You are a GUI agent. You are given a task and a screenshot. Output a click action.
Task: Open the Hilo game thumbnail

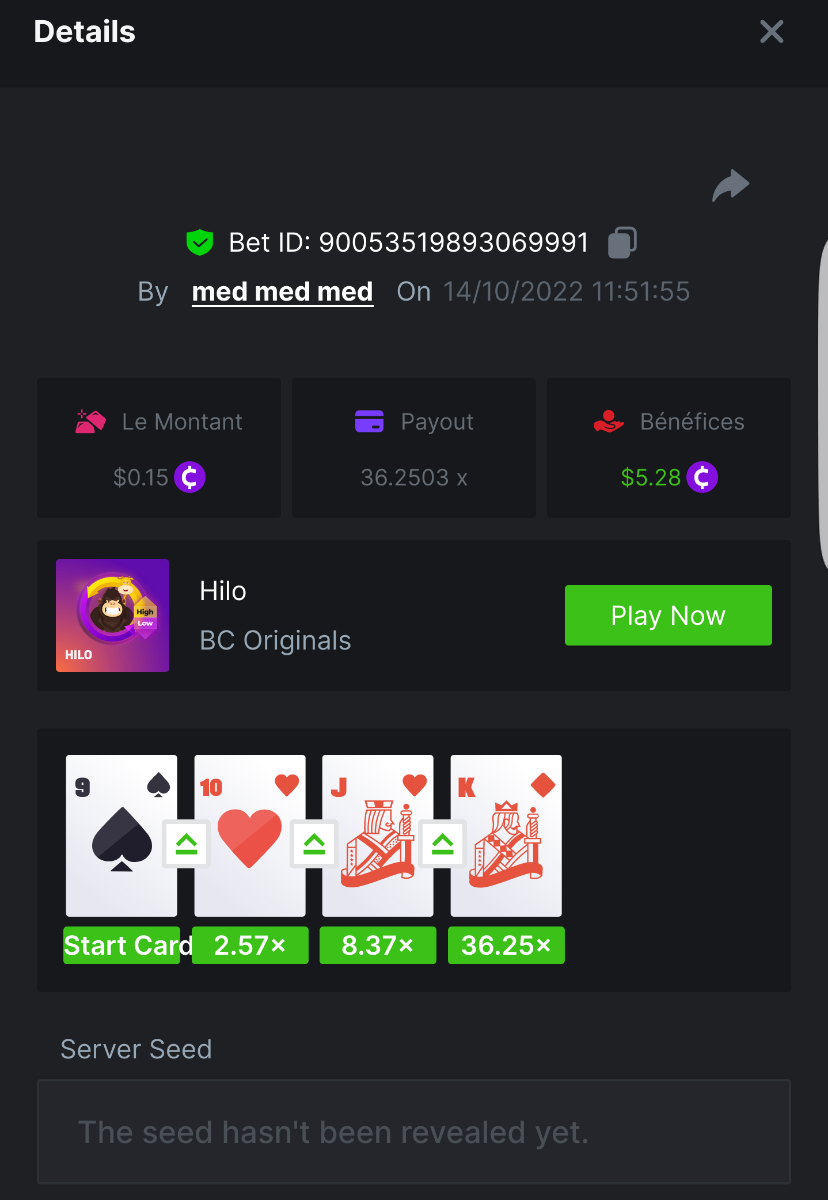click(113, 615)
